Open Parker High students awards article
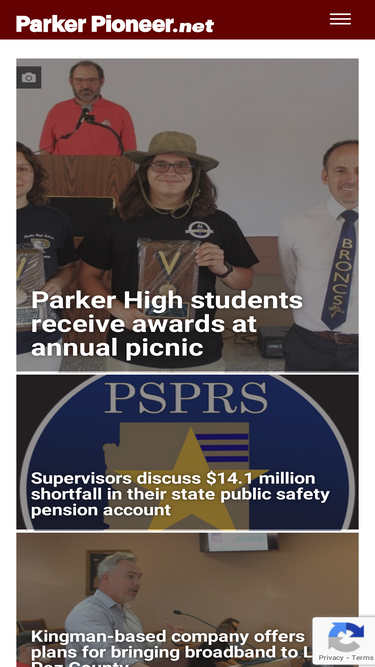 167,324
